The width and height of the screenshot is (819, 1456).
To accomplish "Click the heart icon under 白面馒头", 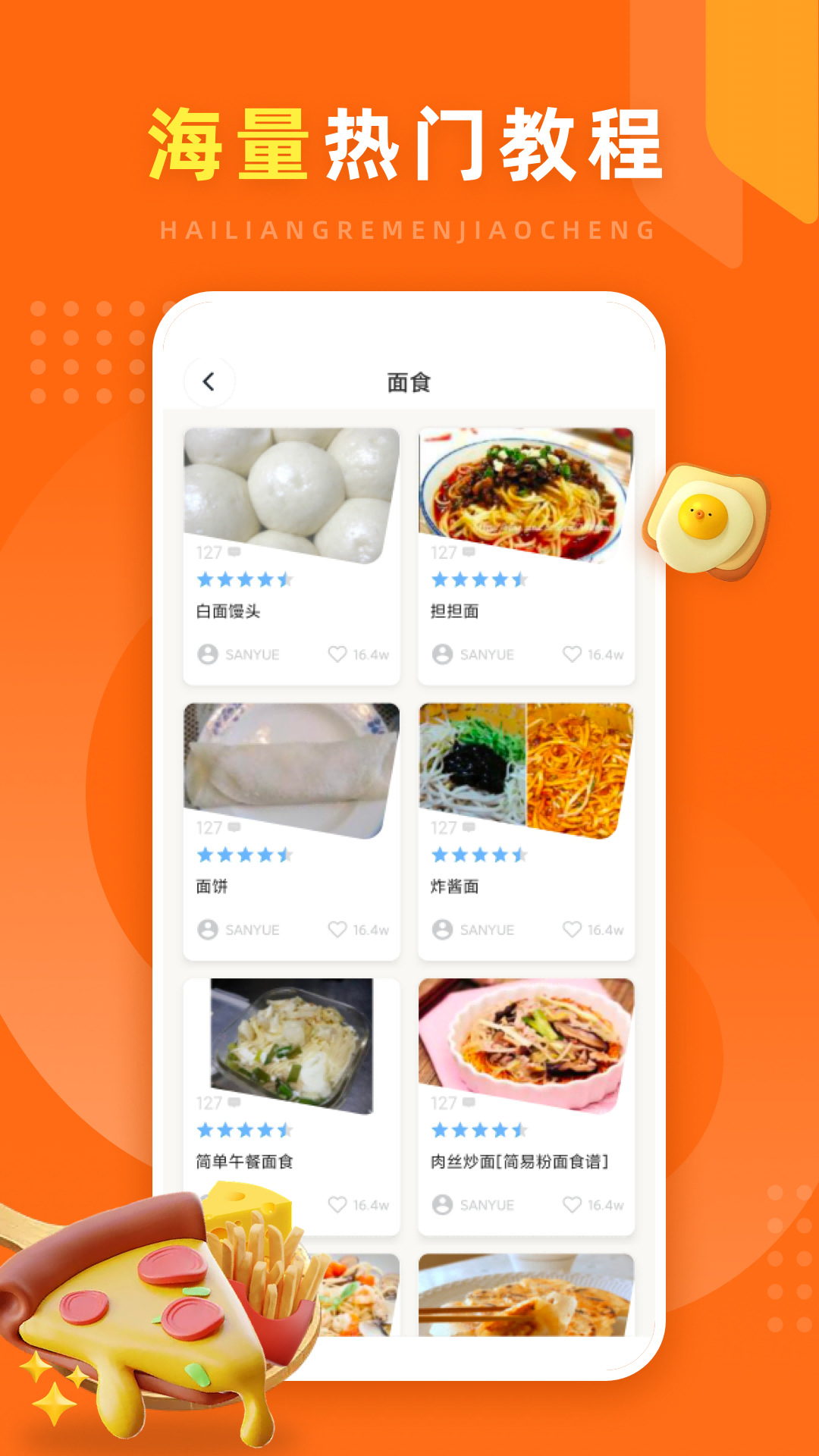I will coord(336,654).
